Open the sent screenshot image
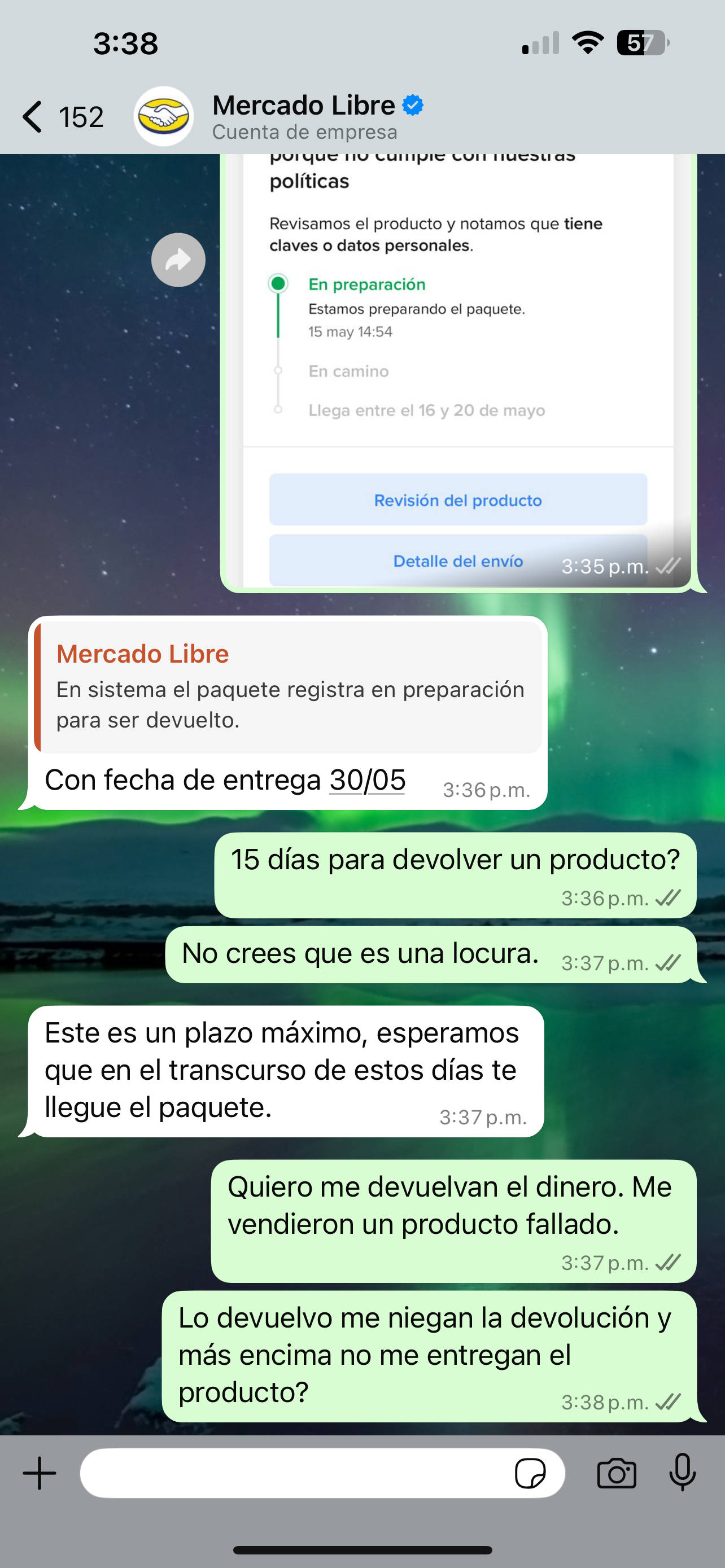Viewport: 725px width, 1568px height. (458, 371)
